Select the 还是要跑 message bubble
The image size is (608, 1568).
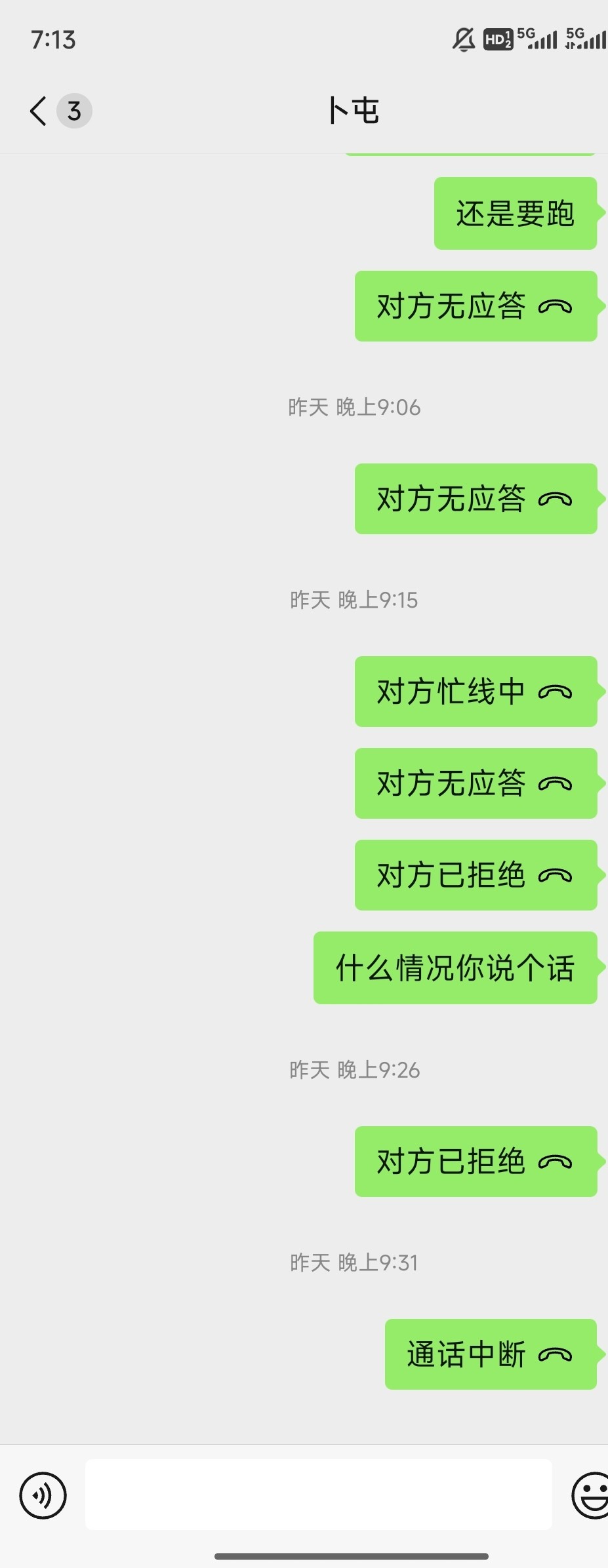click(515, 213)
